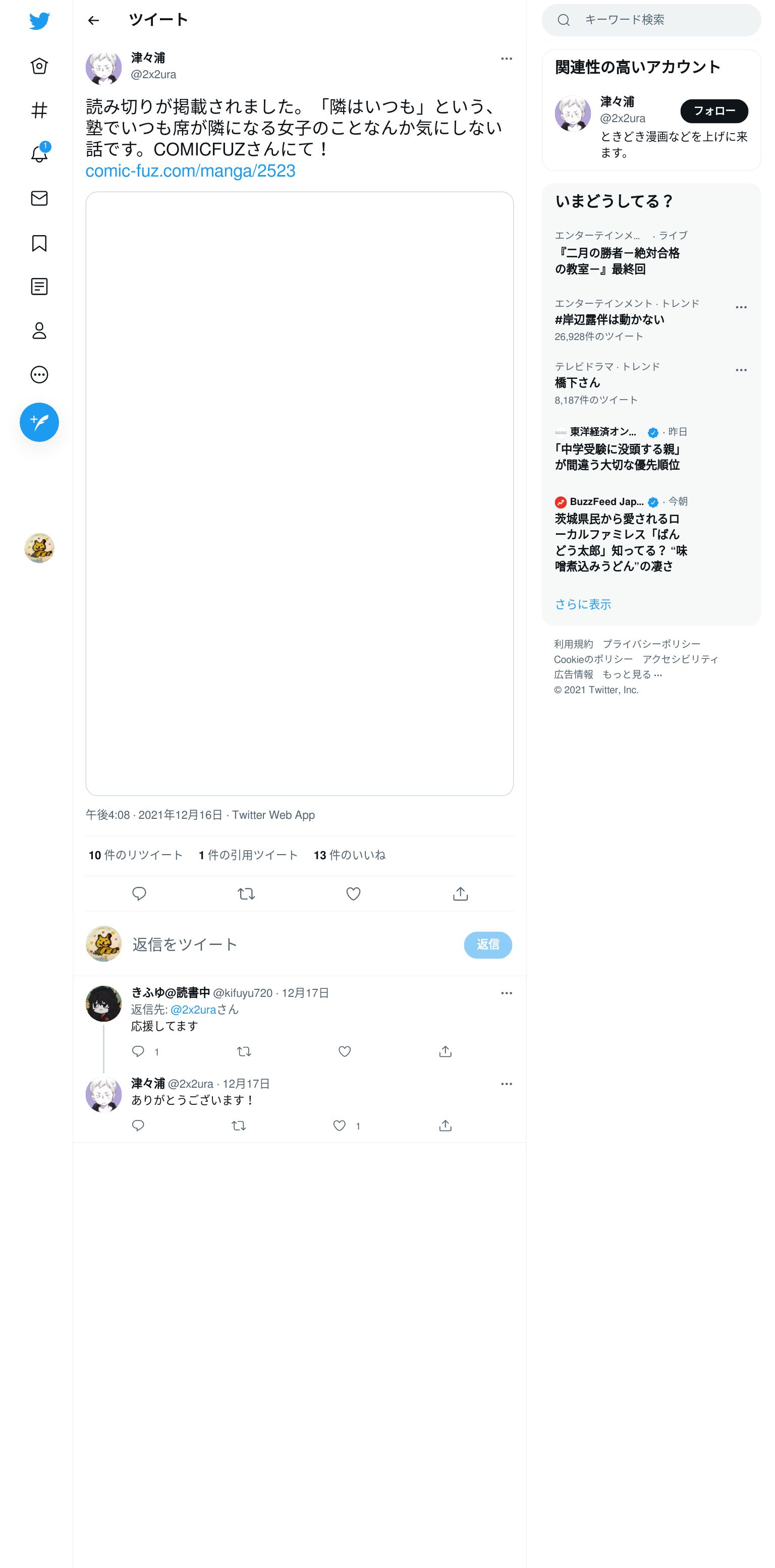Tap さらに表示 to show more trends
The width and height of the screenshot is (775, 1568).
click(x=583, y=604)
